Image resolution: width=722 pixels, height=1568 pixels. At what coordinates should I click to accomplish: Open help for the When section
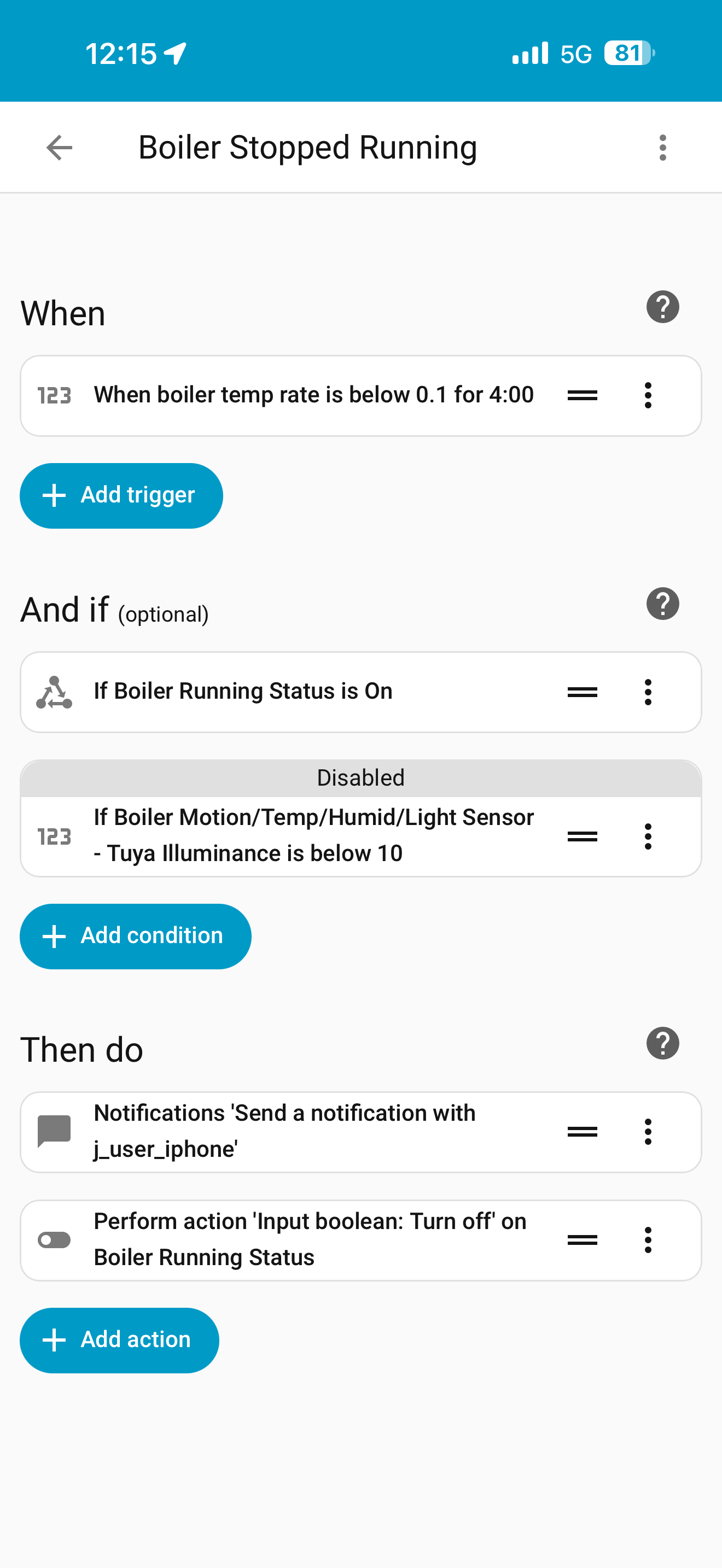point(662,307)
